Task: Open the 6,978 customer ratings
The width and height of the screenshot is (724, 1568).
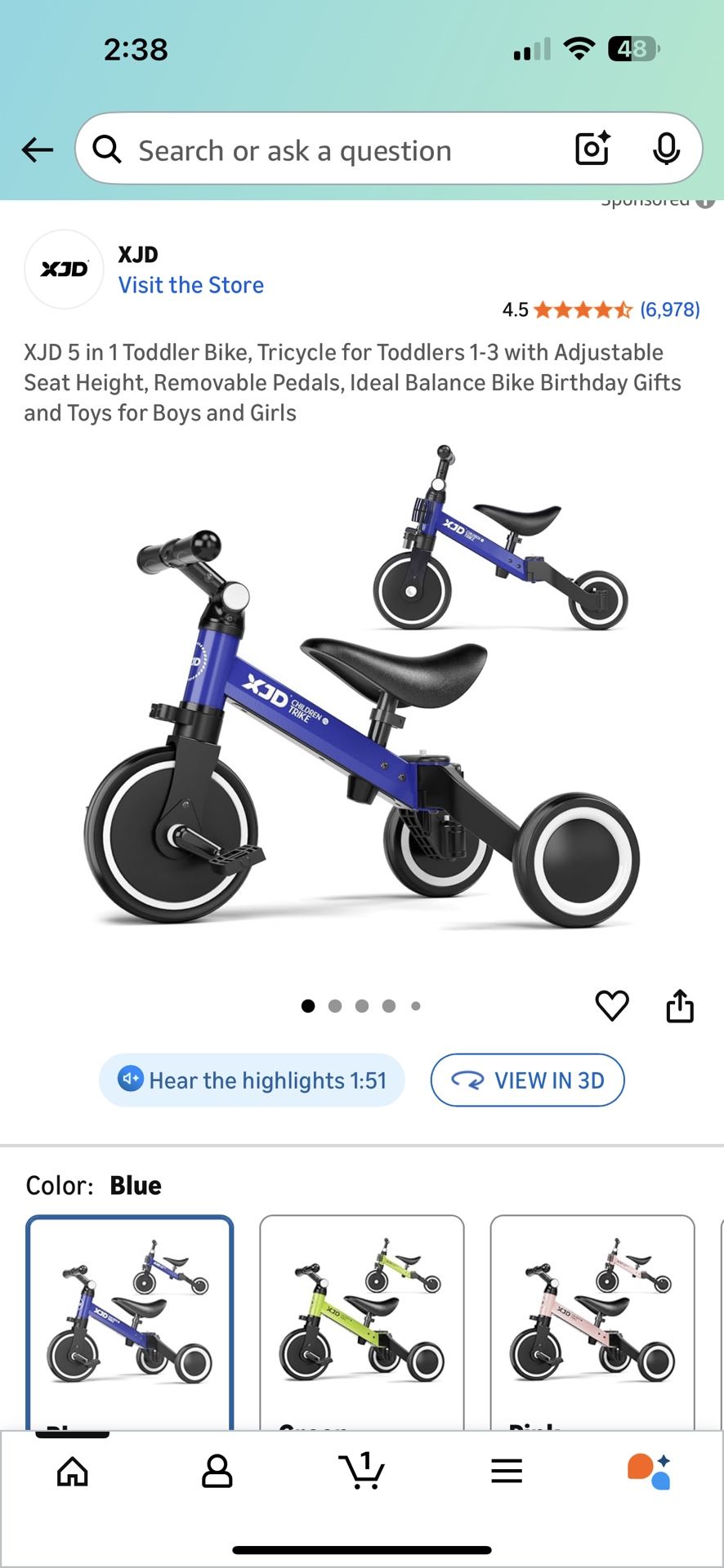Action: tap(669, 310)
